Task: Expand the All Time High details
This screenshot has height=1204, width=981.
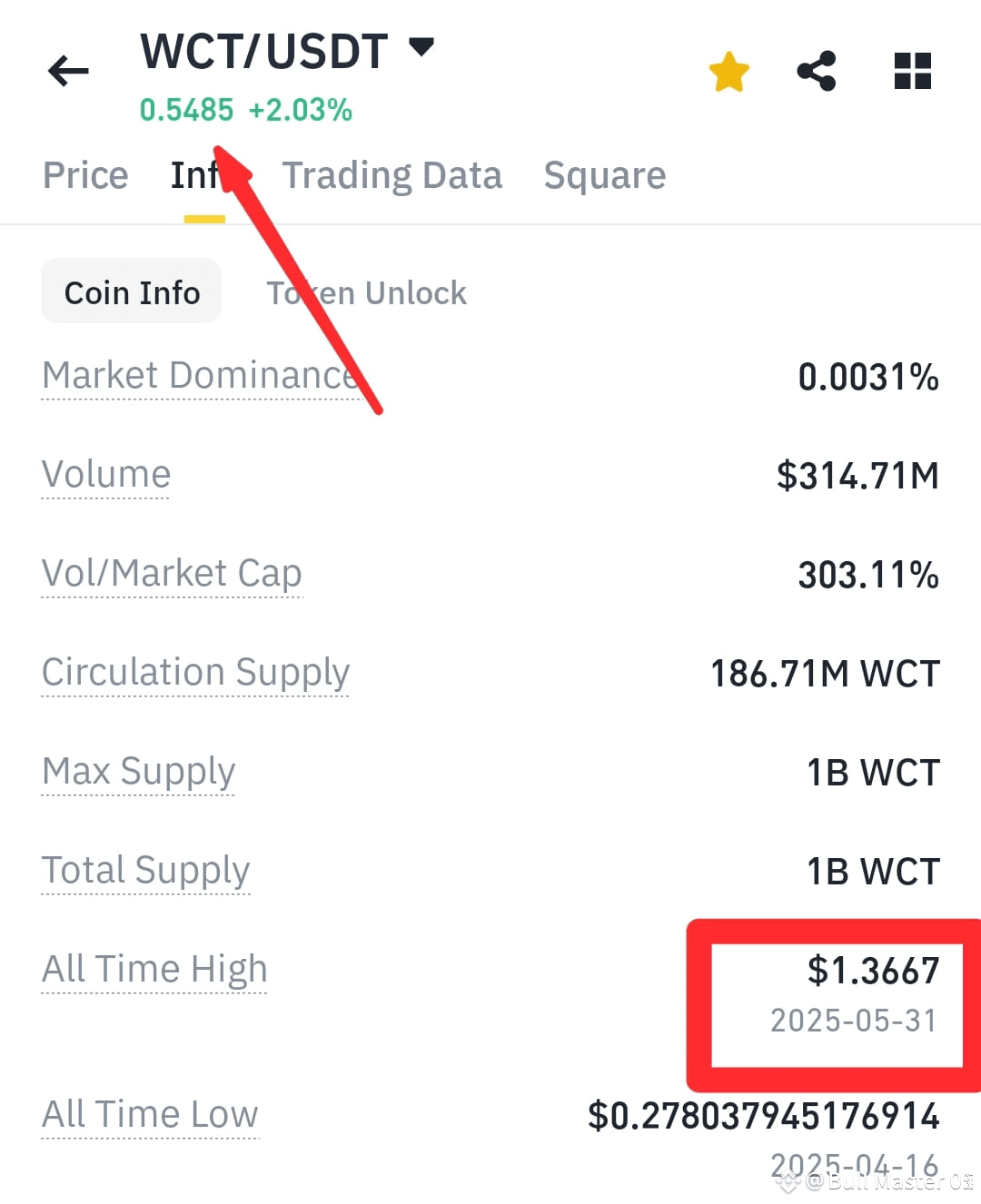Action: point(154,969)
